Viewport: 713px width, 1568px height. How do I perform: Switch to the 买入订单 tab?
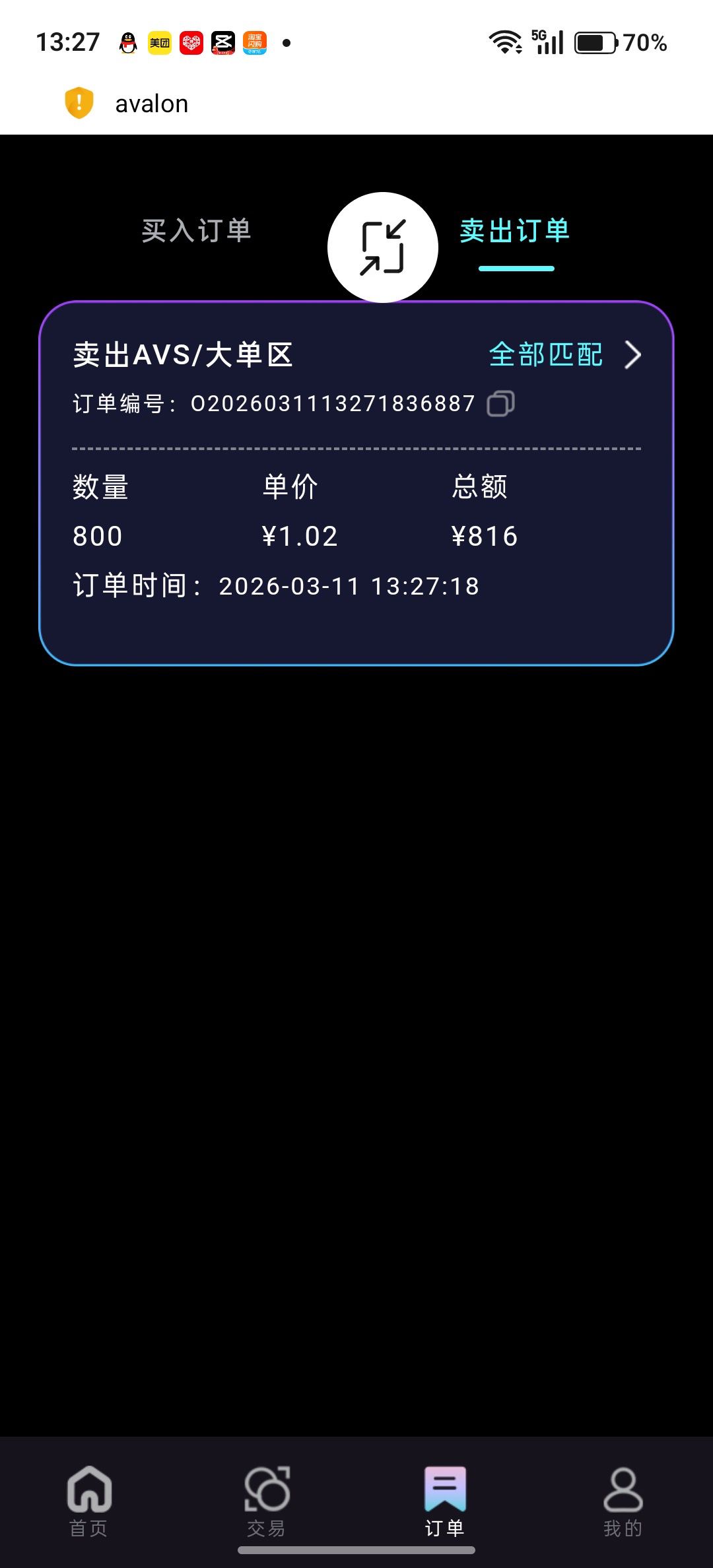click(196, 231)
